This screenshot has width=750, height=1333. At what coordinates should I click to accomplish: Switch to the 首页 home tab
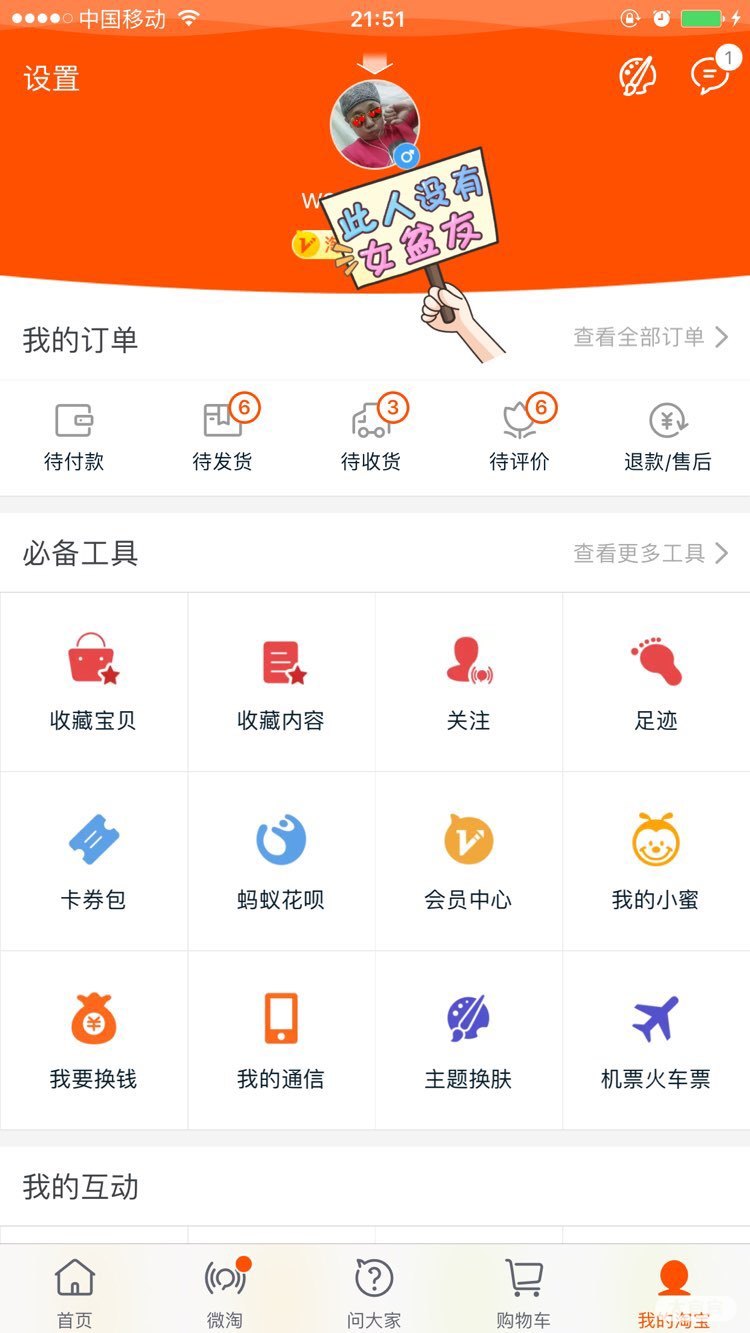pyautogui.click(x=74, y=1291)
